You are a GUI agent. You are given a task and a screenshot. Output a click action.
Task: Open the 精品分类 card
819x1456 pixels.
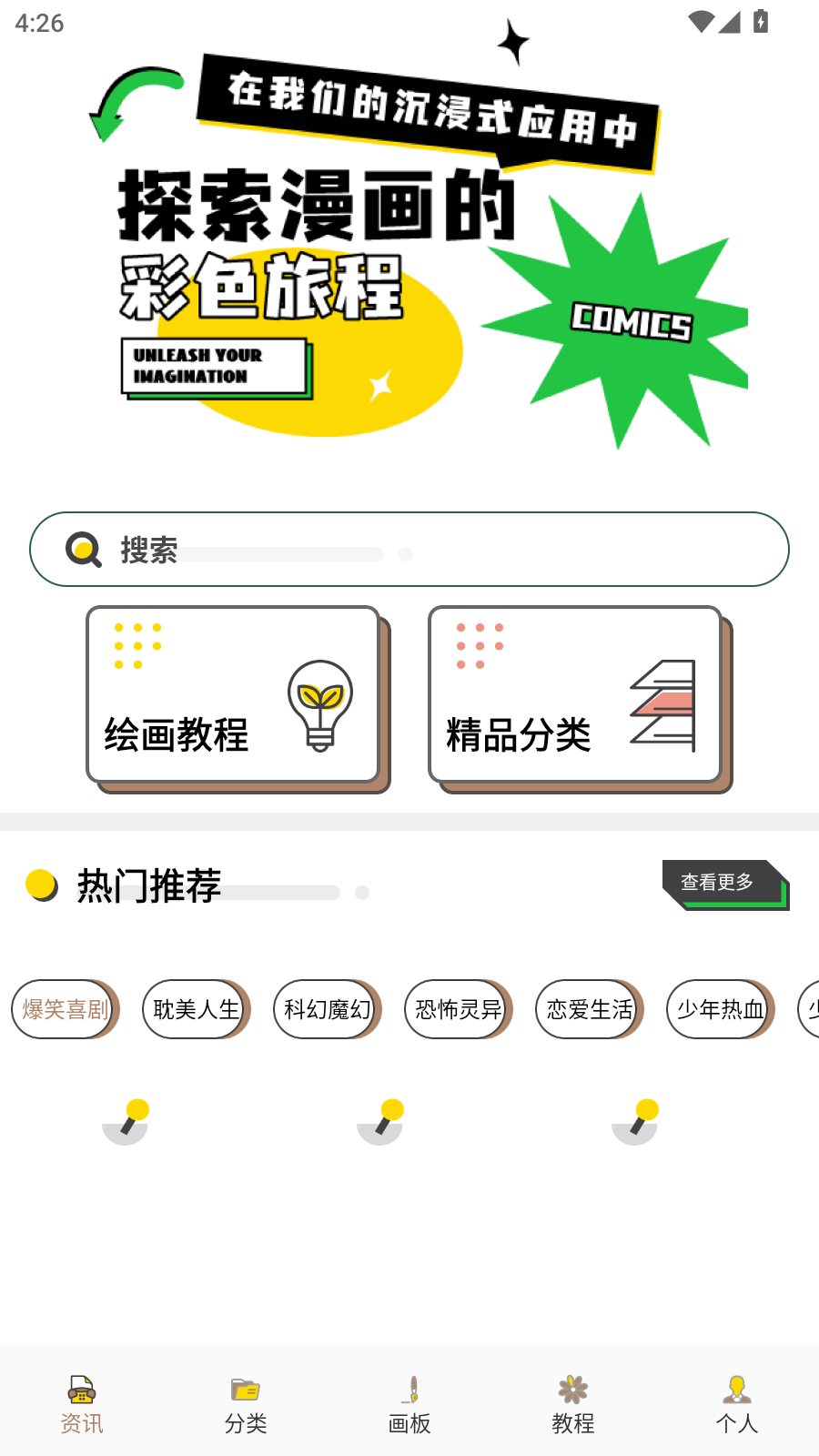(576, 695)
